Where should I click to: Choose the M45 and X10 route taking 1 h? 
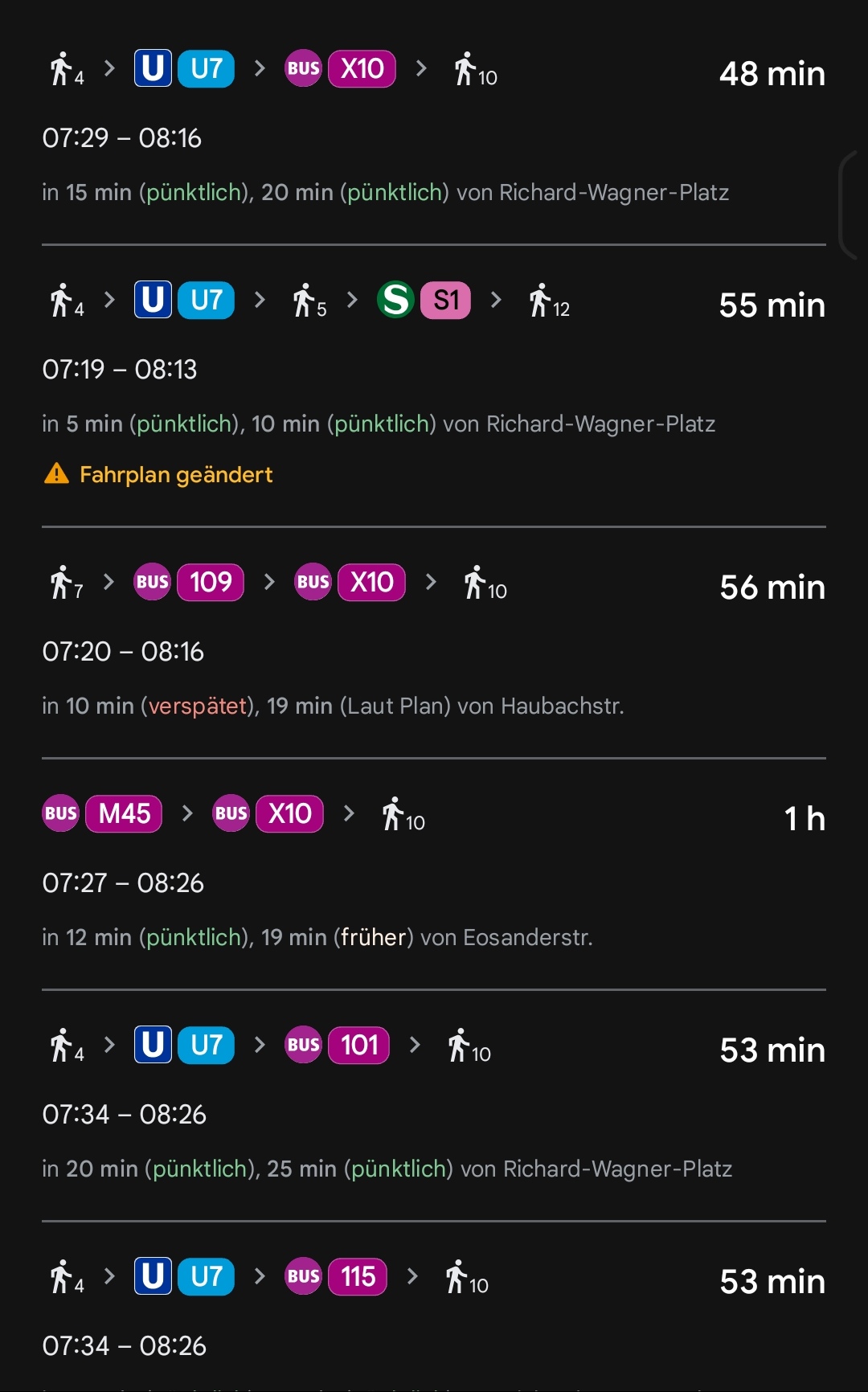click(x=434, y=874)
